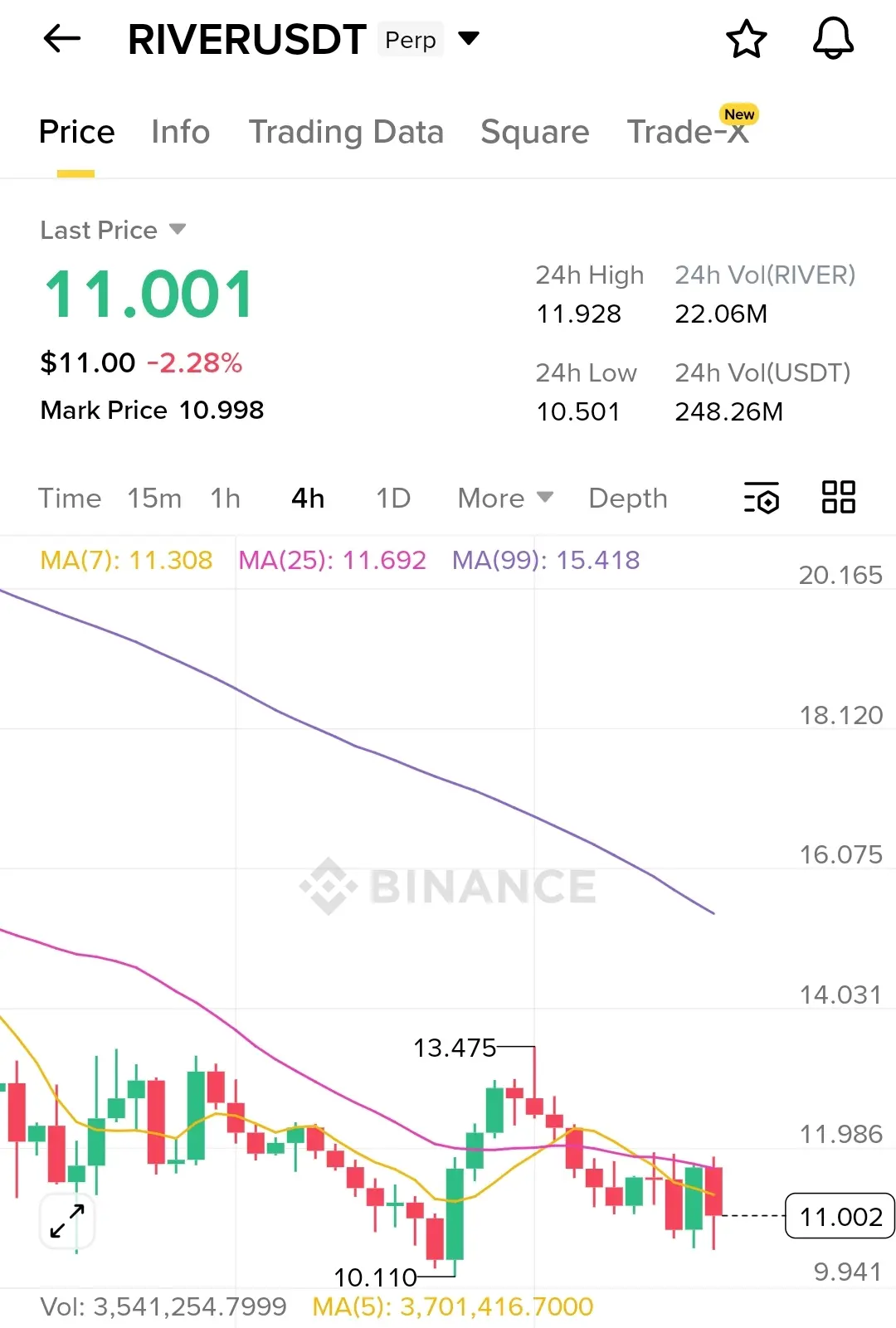Screen dimensions: 896x1328
Task: Show the Depth chart
Action: tap(627, 499)
